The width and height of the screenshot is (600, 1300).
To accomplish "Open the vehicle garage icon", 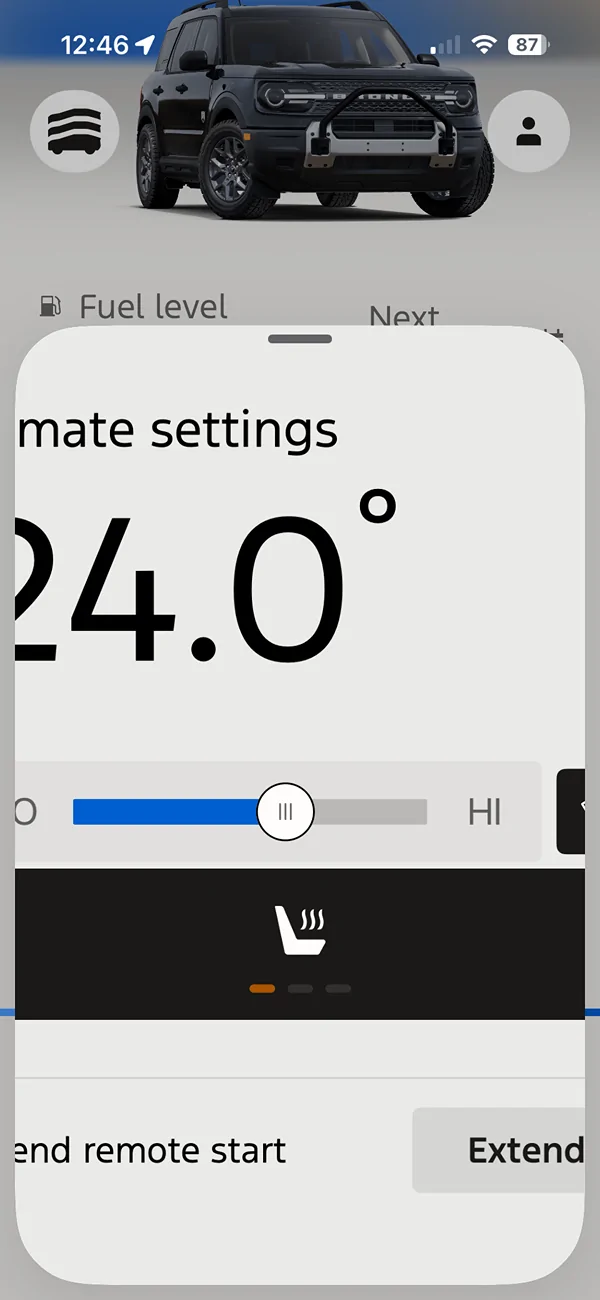I will click(75, 131).
